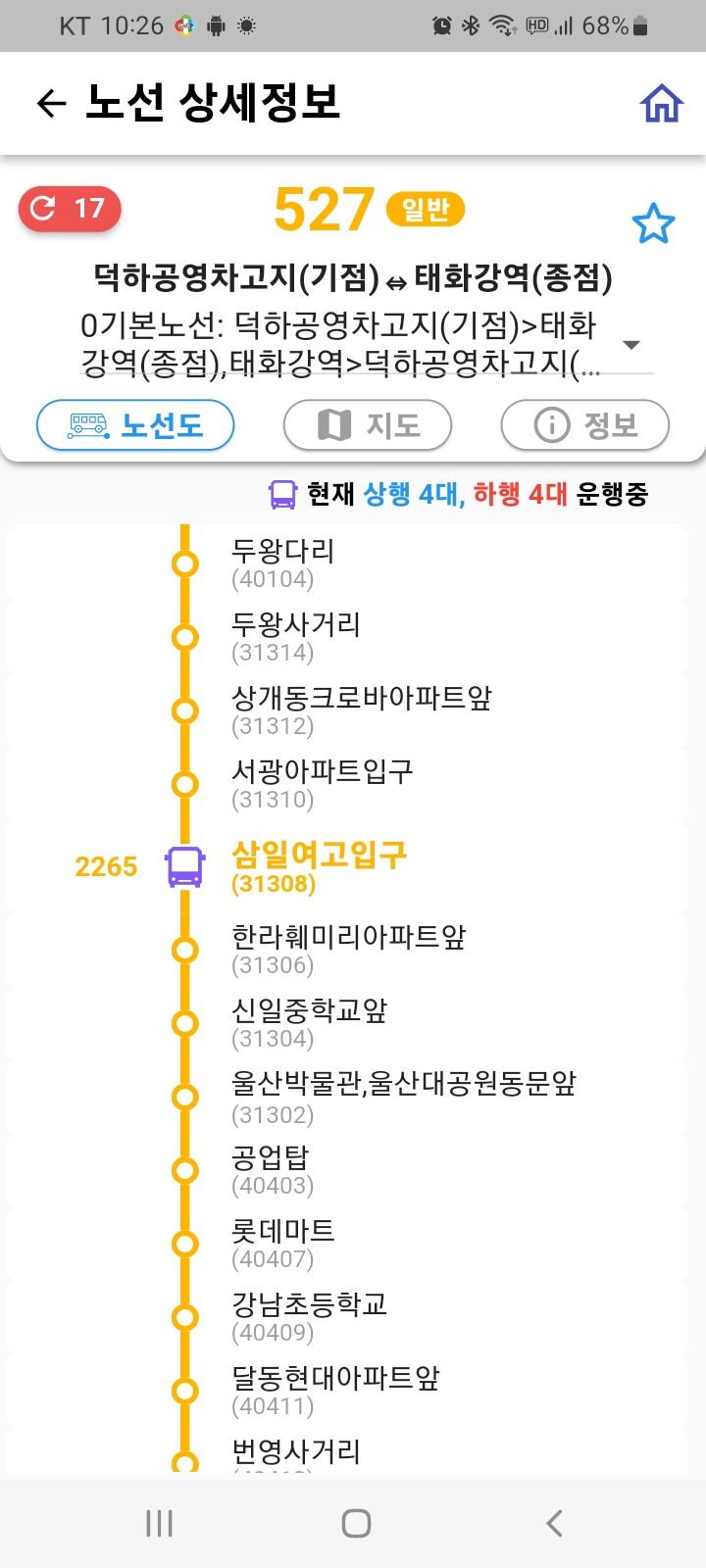The height and width of the screenshot is (1568, 706).
Task: Open the home icon
Action: 661,103
